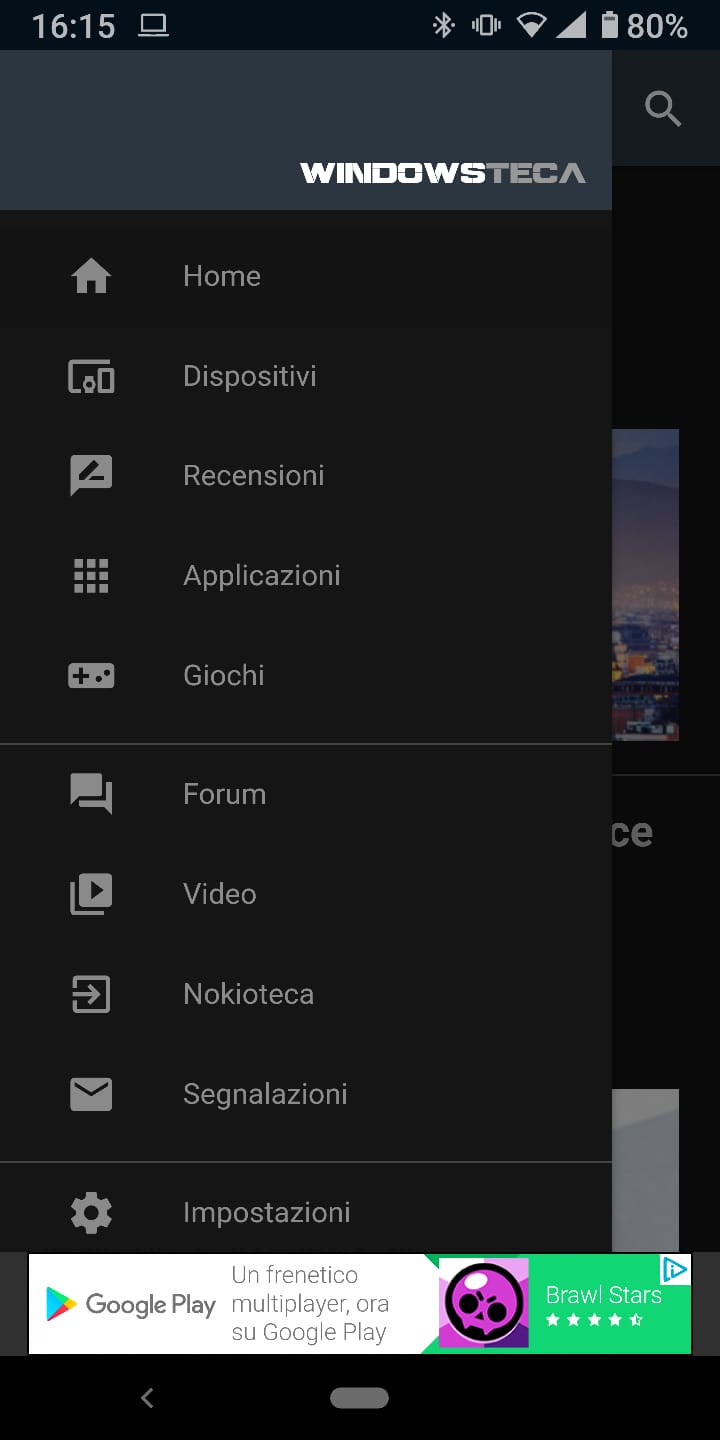Open Recensioni from the menu
This screenshot has width=720, height=1440.
click(306, 476)
